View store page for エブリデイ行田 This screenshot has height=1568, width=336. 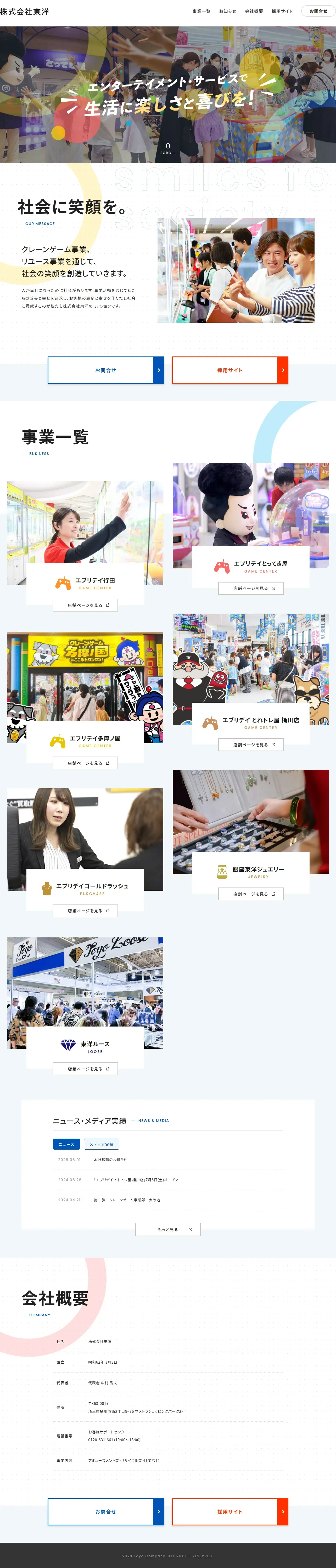click(85, 605)
